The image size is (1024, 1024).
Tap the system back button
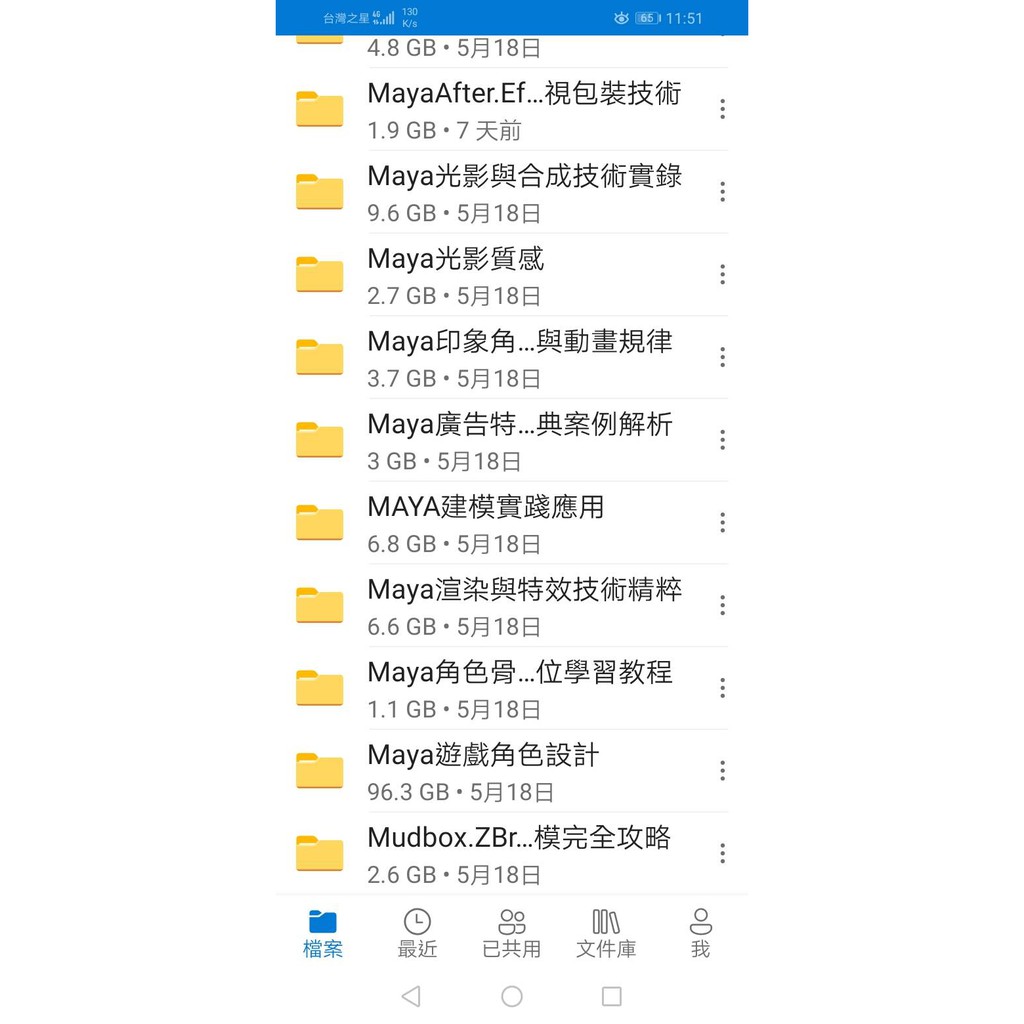(411, 997)
